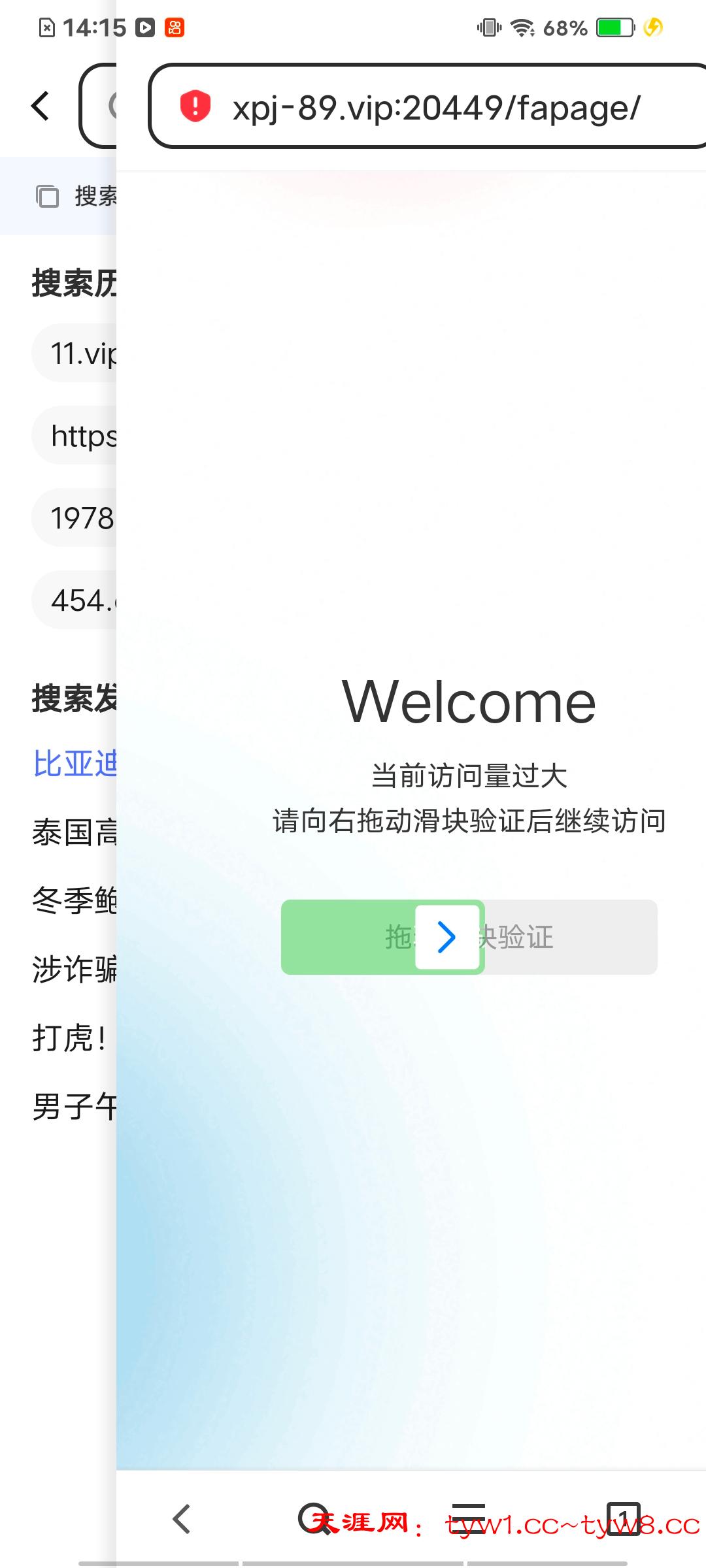The width and height of the screenshot is (706, 1568).
Task: Tap the slider verification arrow handle
Action: [x=447, y=938]
